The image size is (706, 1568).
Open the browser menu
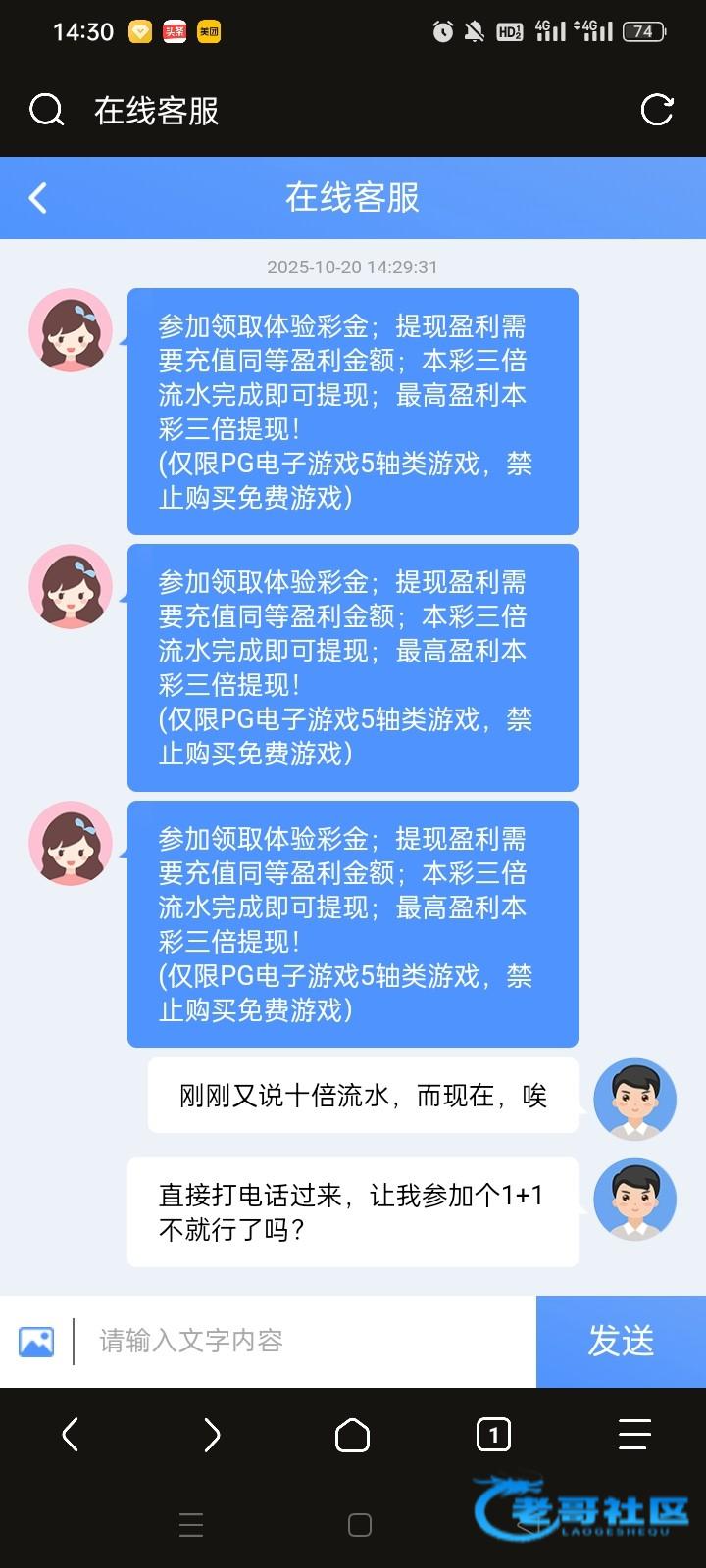point(633,1435)
